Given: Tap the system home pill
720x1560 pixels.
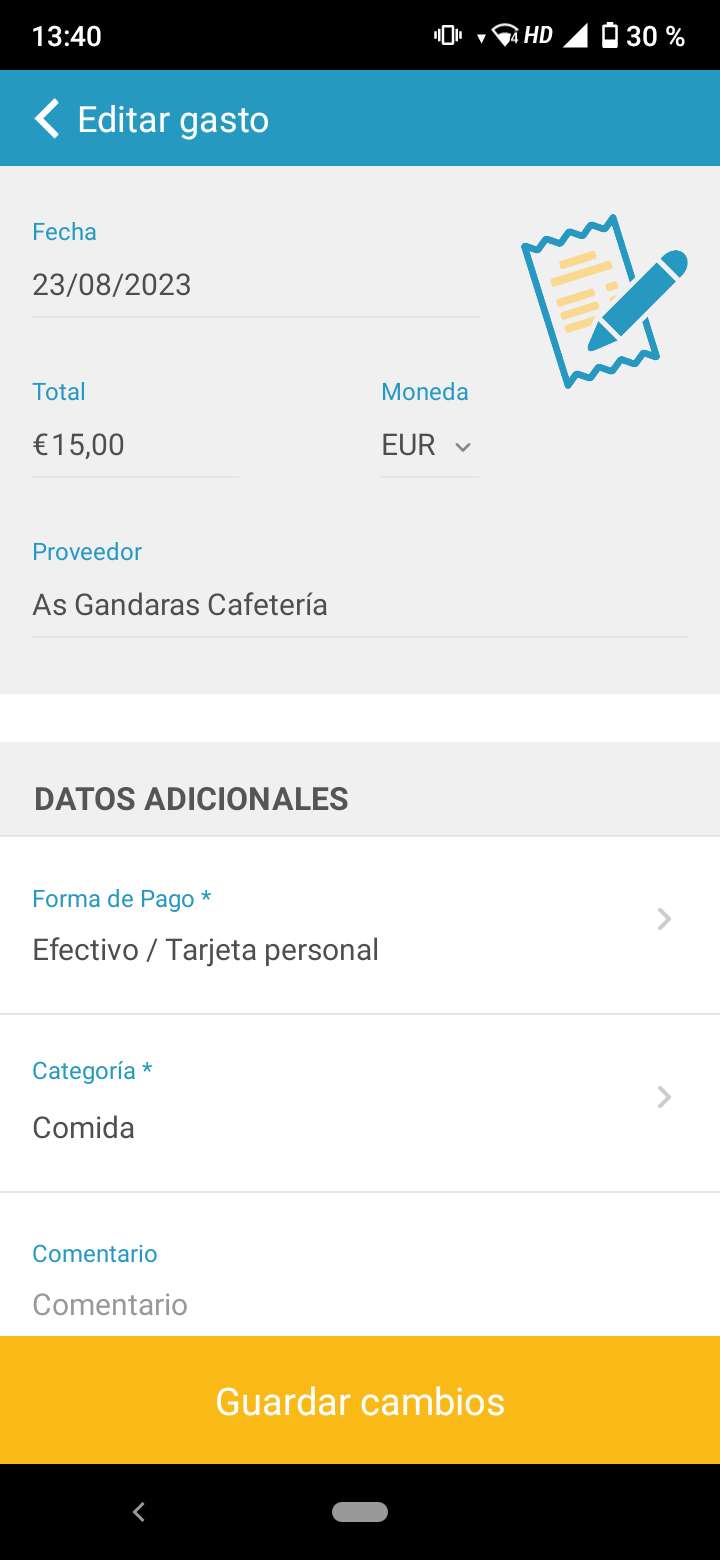Looking at the screenshot, I should coord(360,1512).
